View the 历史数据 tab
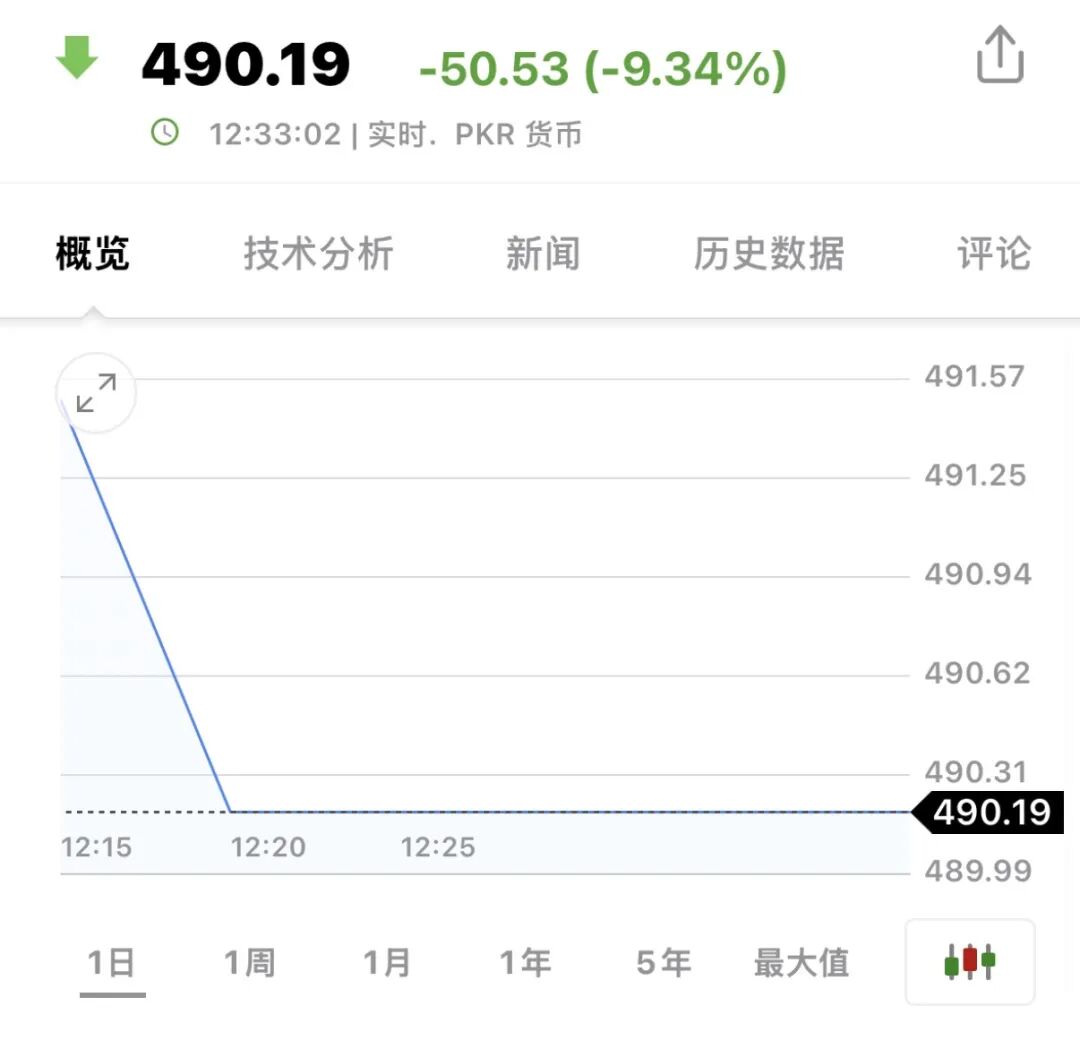 click(768, 254)
